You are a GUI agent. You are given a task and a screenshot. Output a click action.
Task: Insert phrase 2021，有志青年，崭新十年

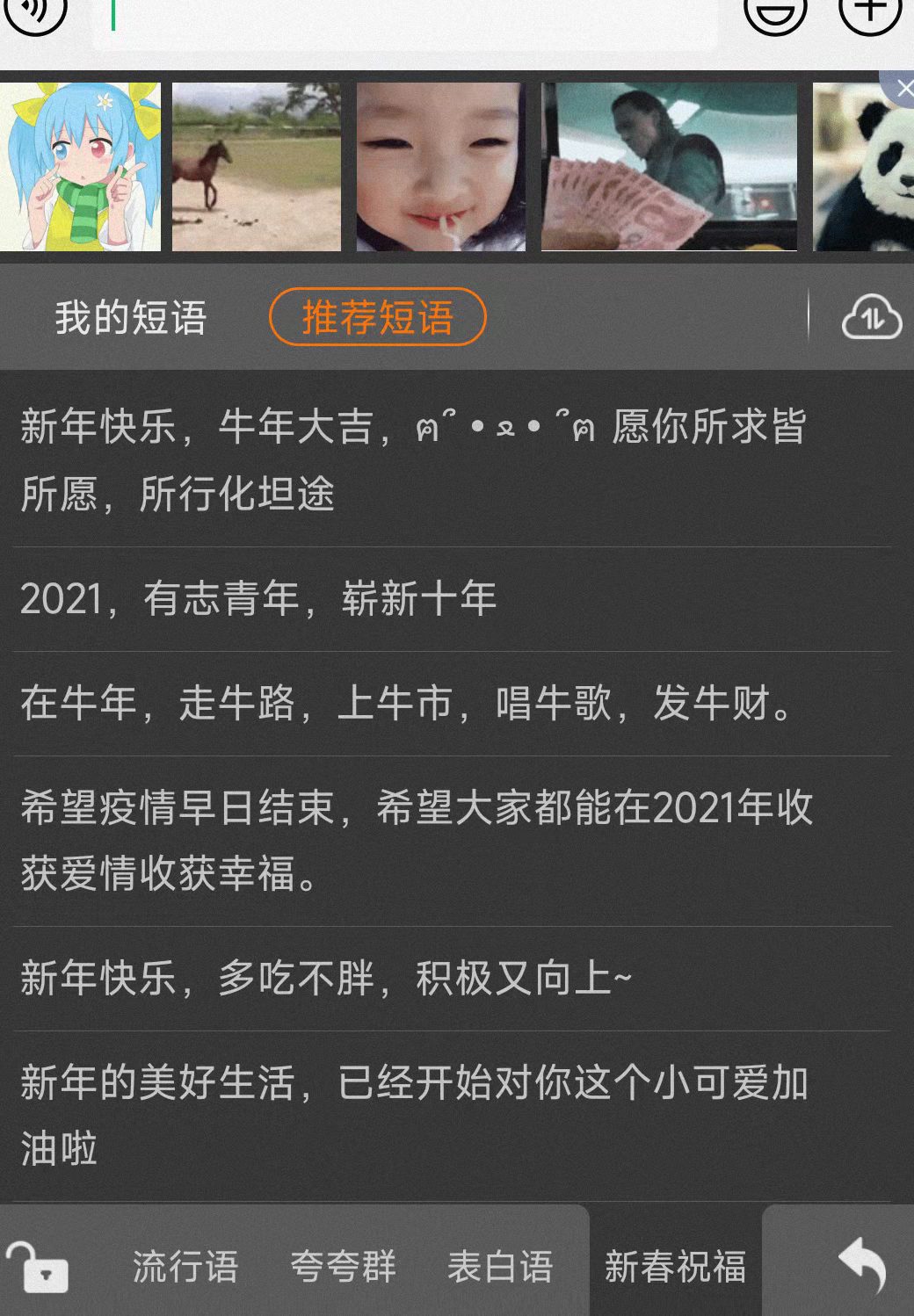(258, 599)
